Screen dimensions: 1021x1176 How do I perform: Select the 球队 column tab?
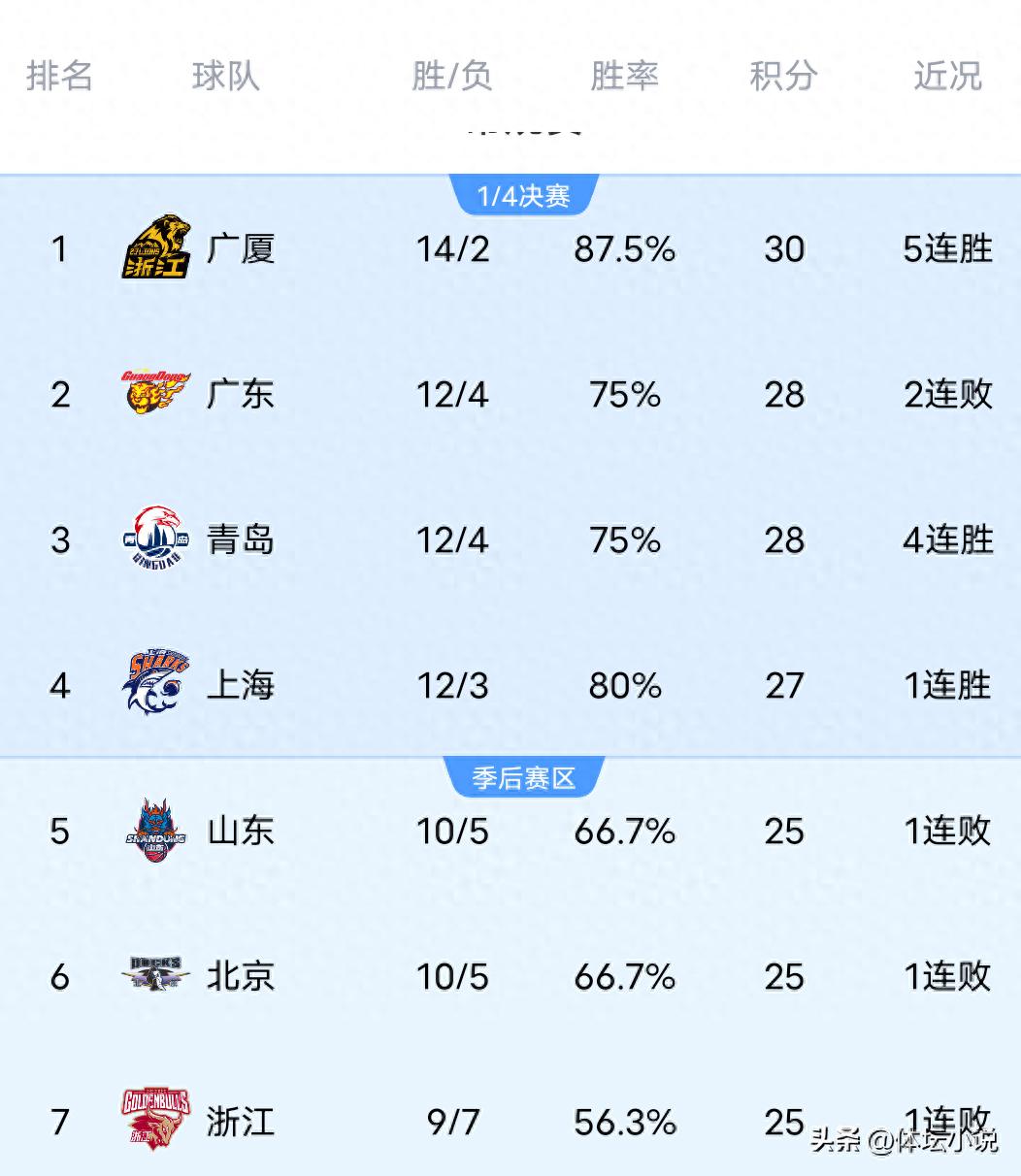point(225,77)
